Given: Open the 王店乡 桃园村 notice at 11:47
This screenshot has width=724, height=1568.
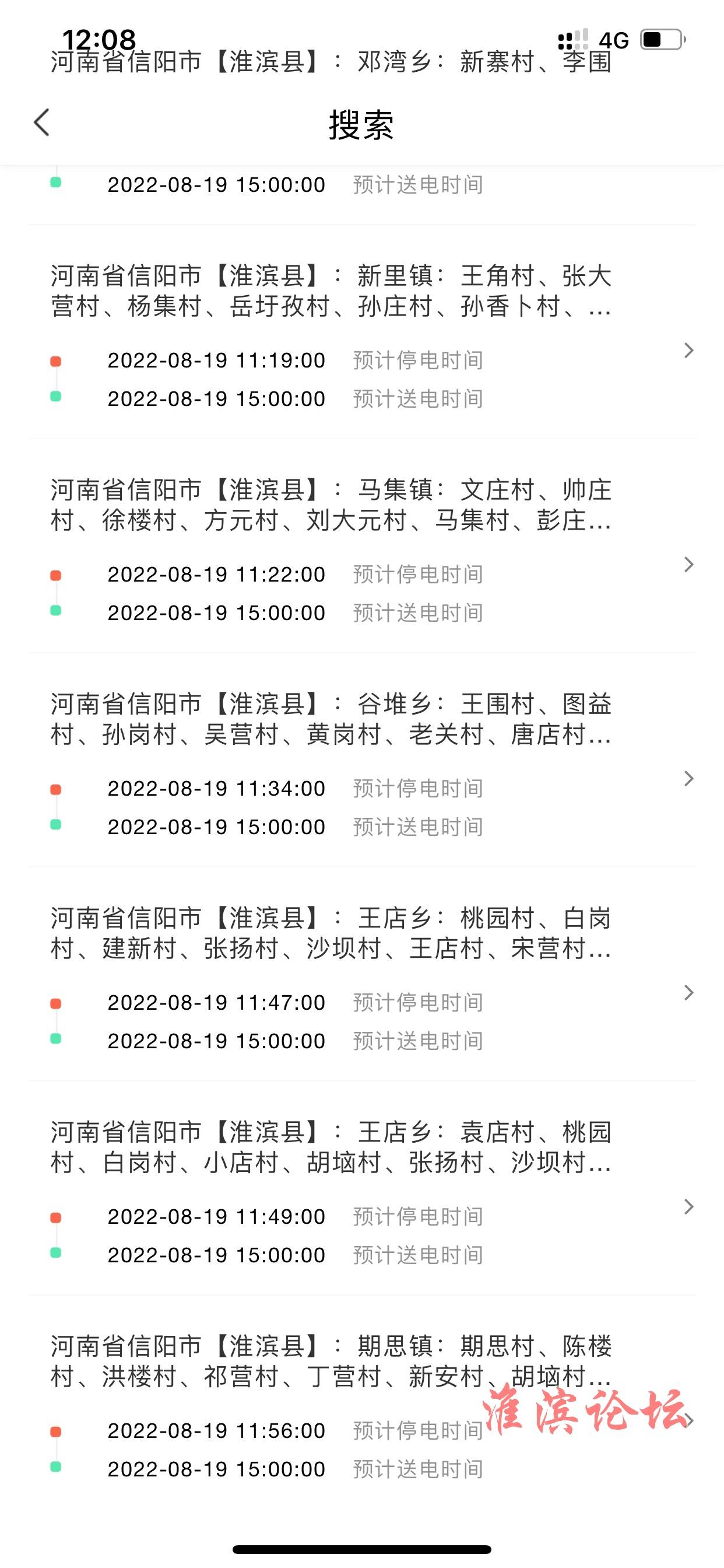Looking at the screenshot, I should [x=362, y=975].
